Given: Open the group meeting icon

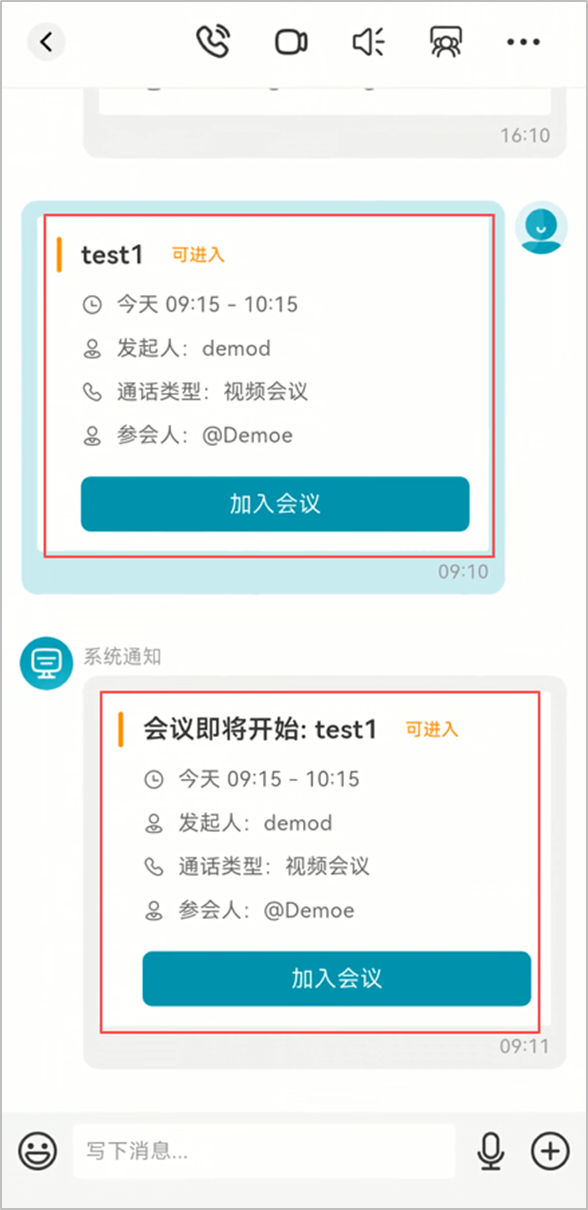Looking at the screenshot, I should (445, 42).
